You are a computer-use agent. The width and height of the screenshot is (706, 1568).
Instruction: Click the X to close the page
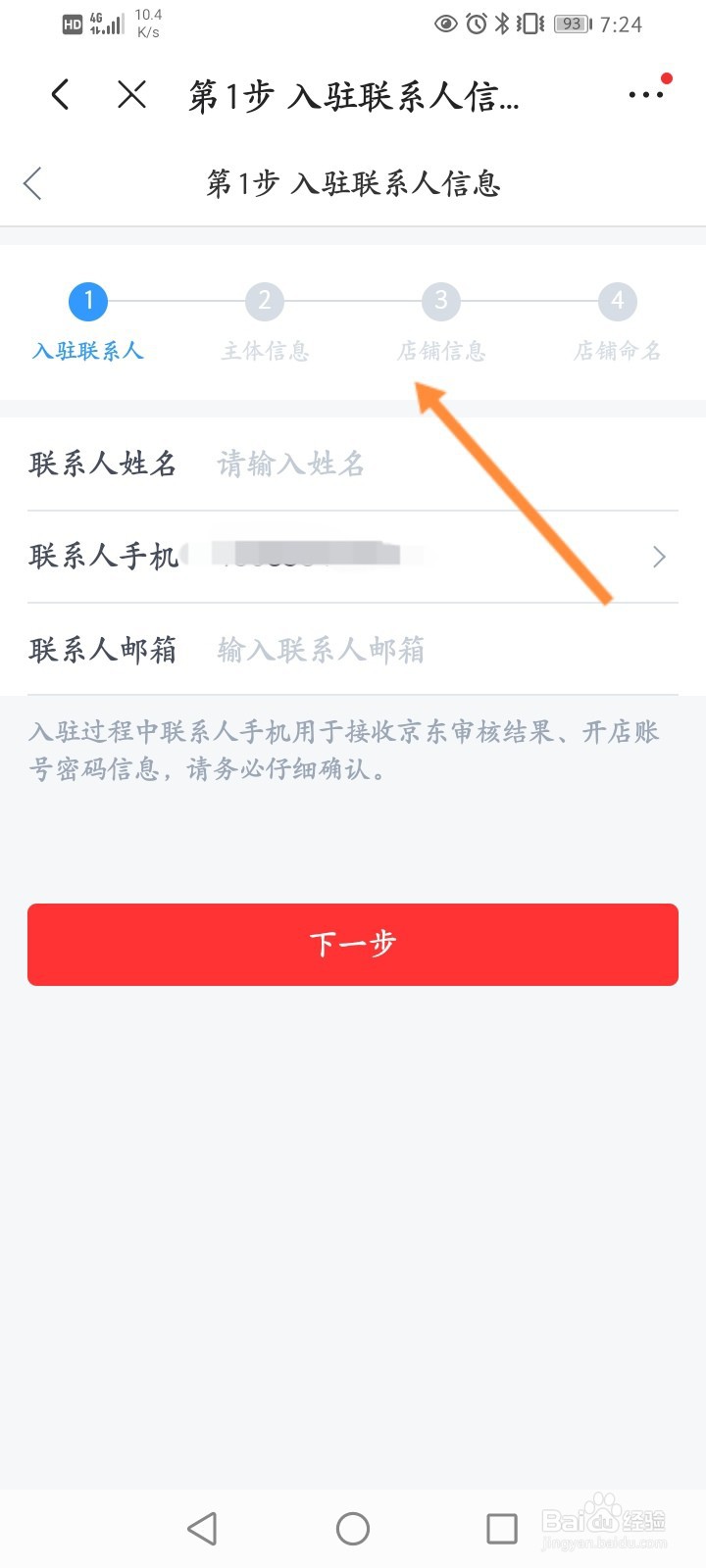point(131,94)
